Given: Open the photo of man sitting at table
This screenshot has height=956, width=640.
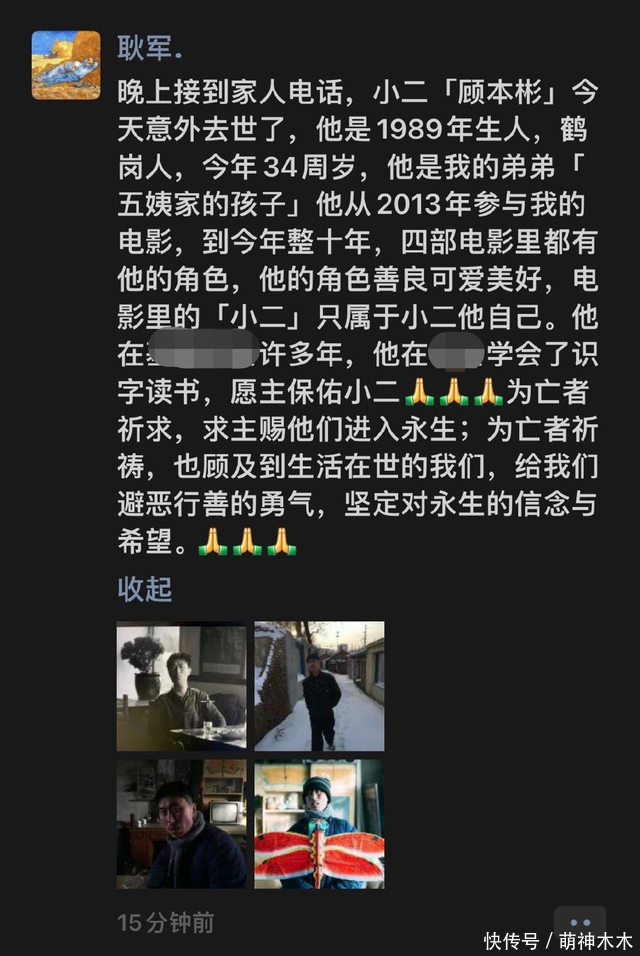Looking at the screenshot, I should tap(181, 686).
